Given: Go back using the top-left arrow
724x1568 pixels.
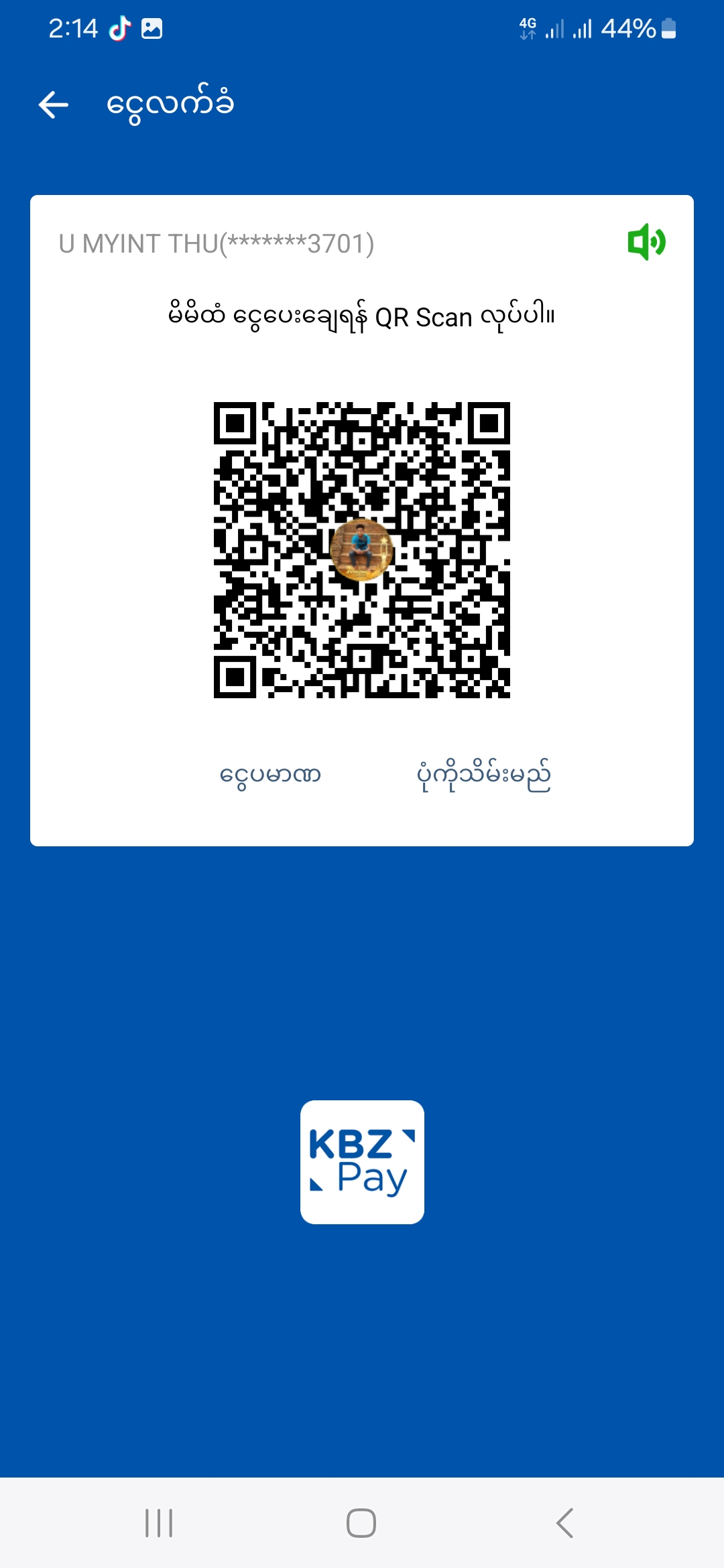Looking at the screenshot, I should (54, 105).
